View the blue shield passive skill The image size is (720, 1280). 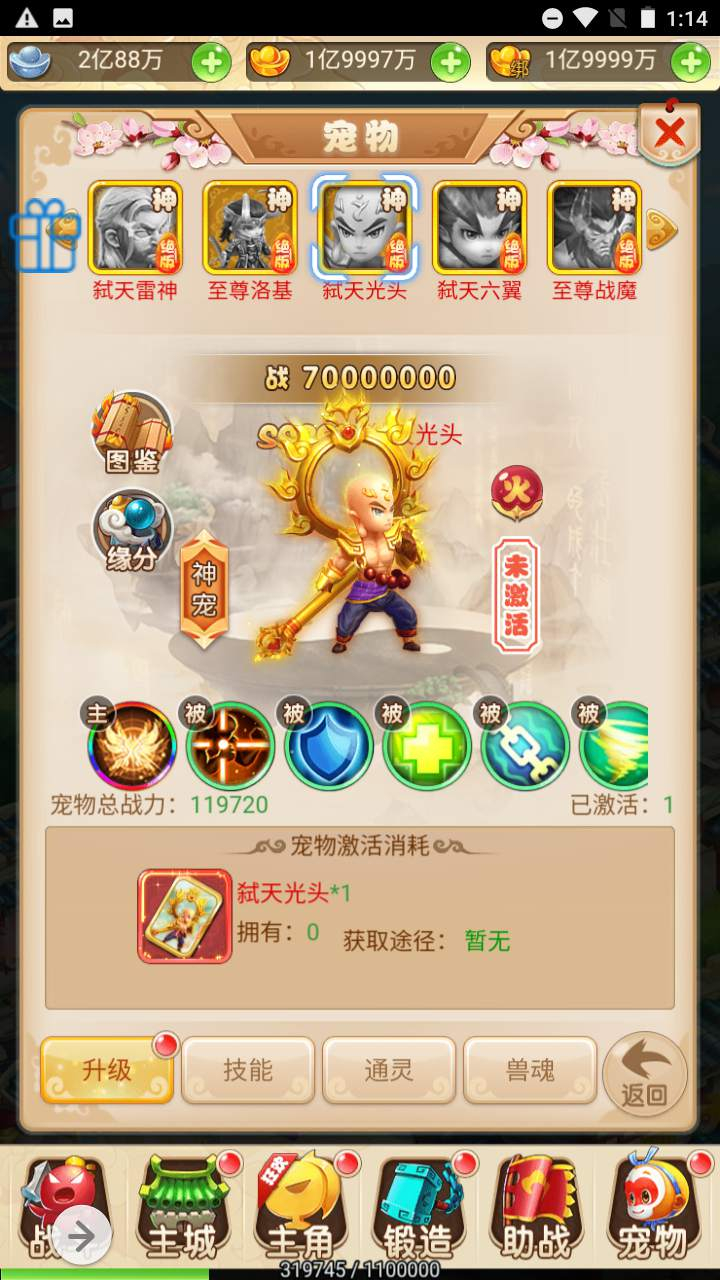[328, 746]
